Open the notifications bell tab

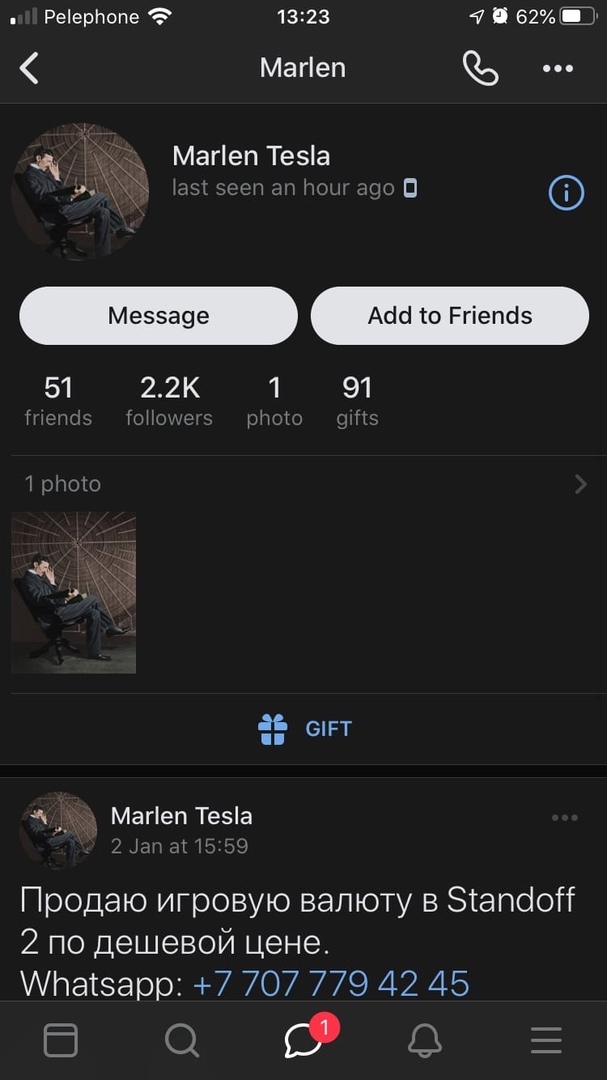[x=425, y=1041]
